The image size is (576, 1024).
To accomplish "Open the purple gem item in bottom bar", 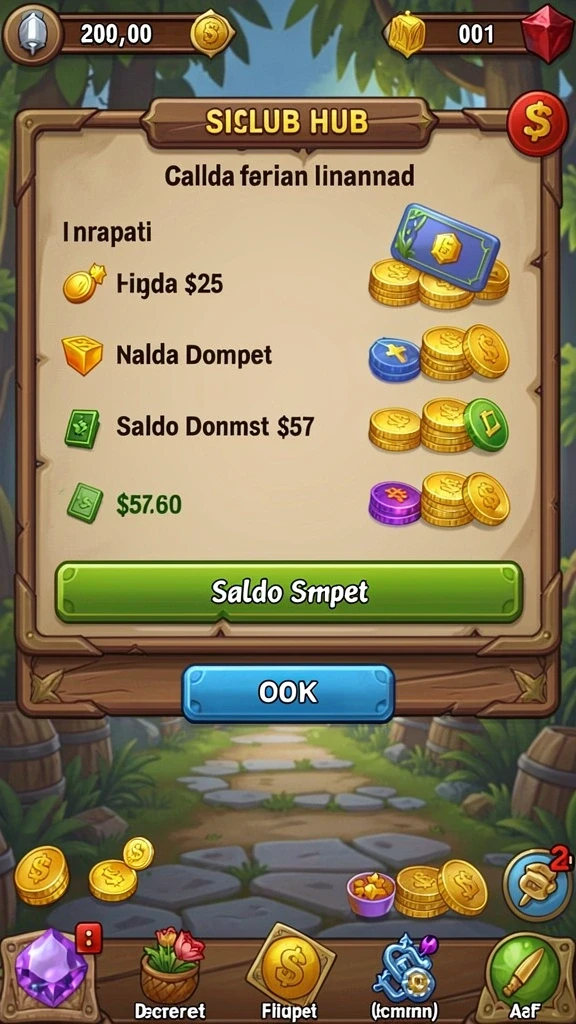I will click(x=51, y=968).
